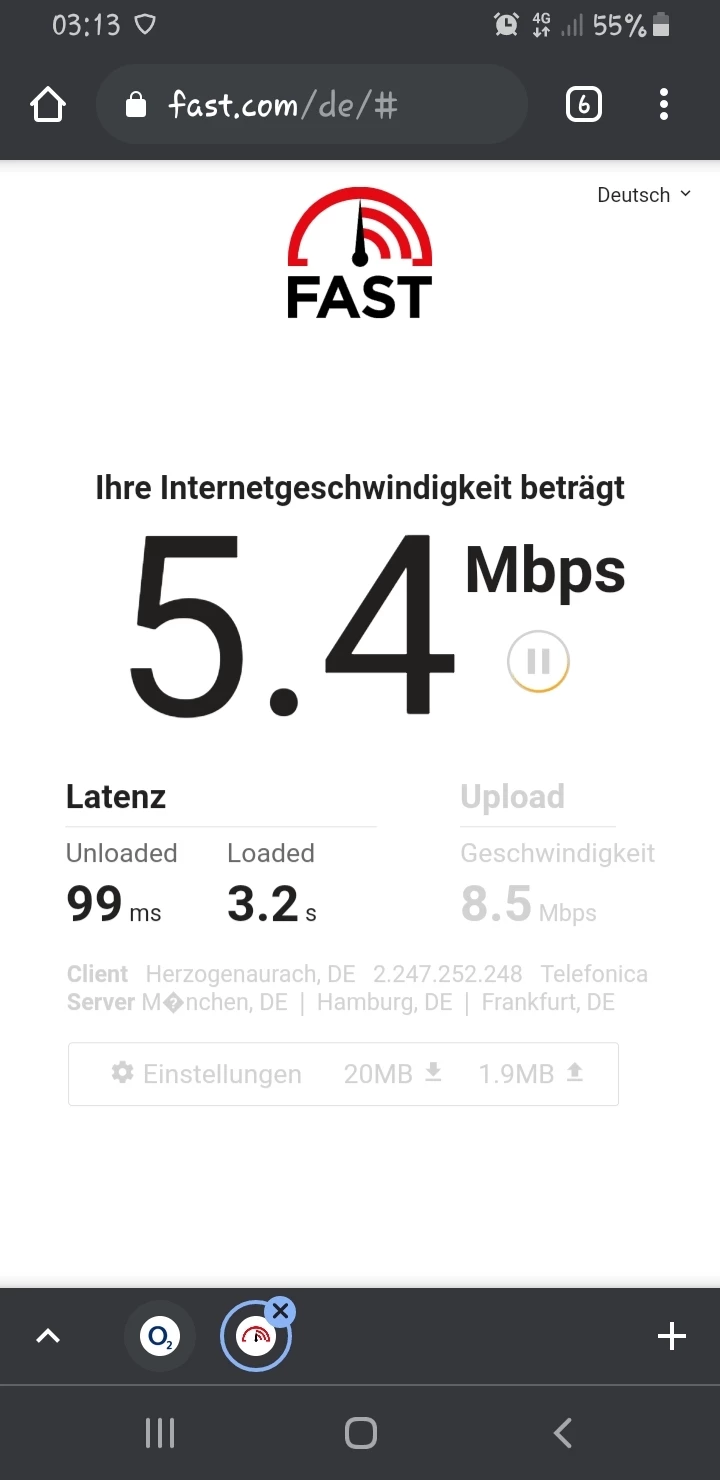
Task: Add a new tab to the group
Action: (671, 1336)
